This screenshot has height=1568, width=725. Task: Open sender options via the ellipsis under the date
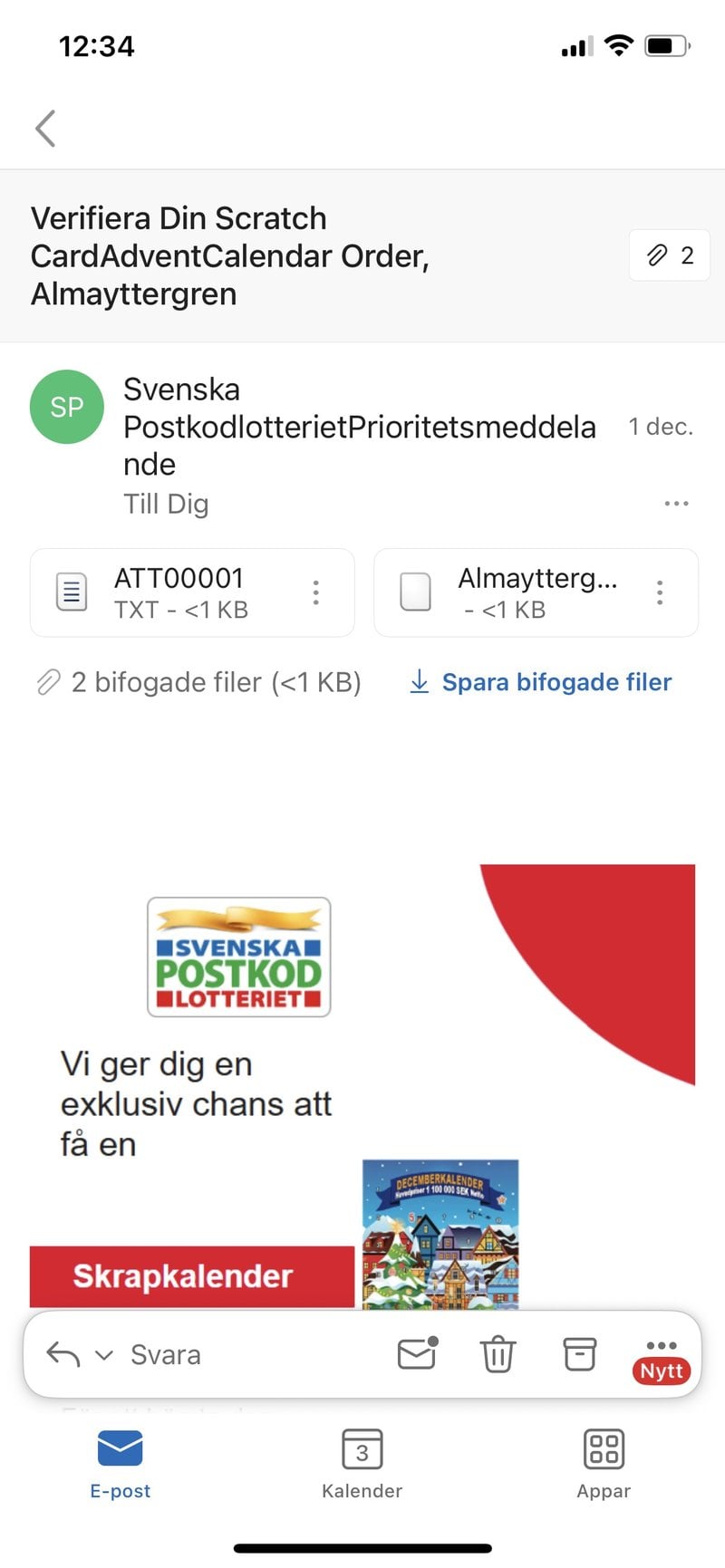coord(677,504)
